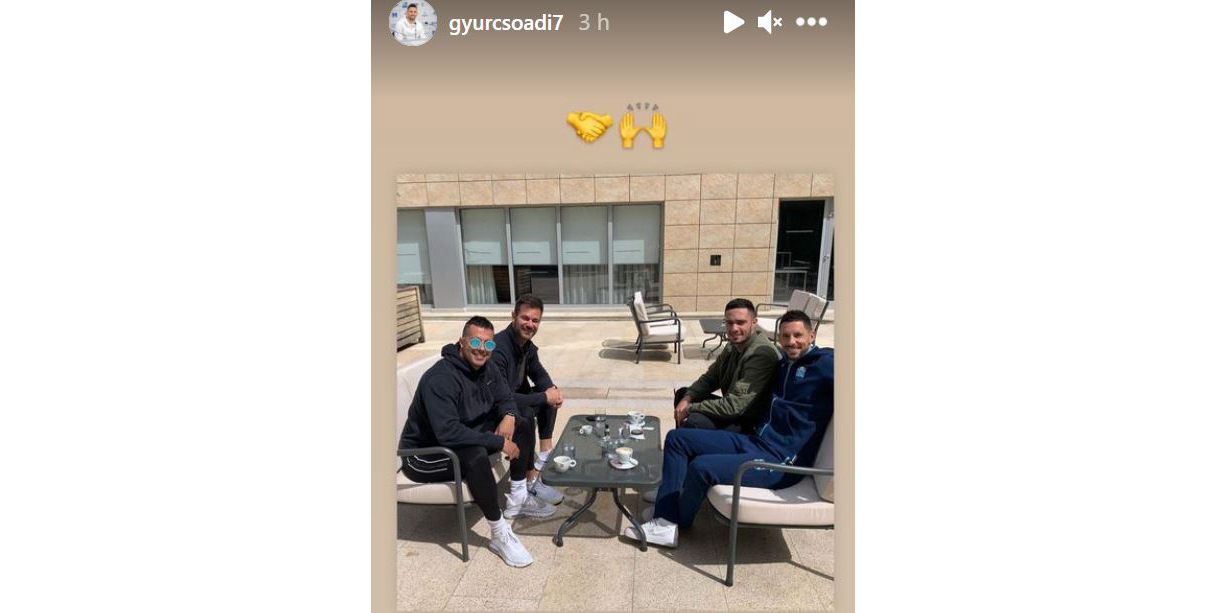The height and width of the screenshot is (613, 1226).
Task: Open the three-dot overflow menu
Action: point(811,22)
